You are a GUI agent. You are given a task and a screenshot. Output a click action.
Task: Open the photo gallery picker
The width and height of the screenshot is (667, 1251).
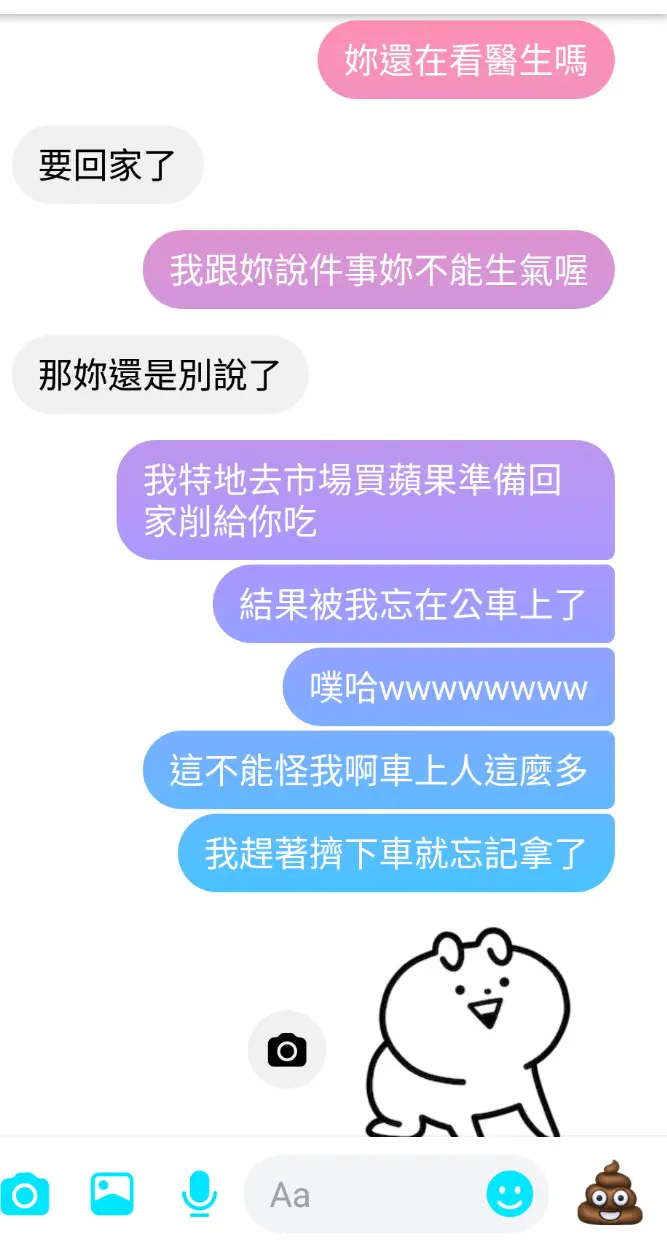pos(111,1194)
